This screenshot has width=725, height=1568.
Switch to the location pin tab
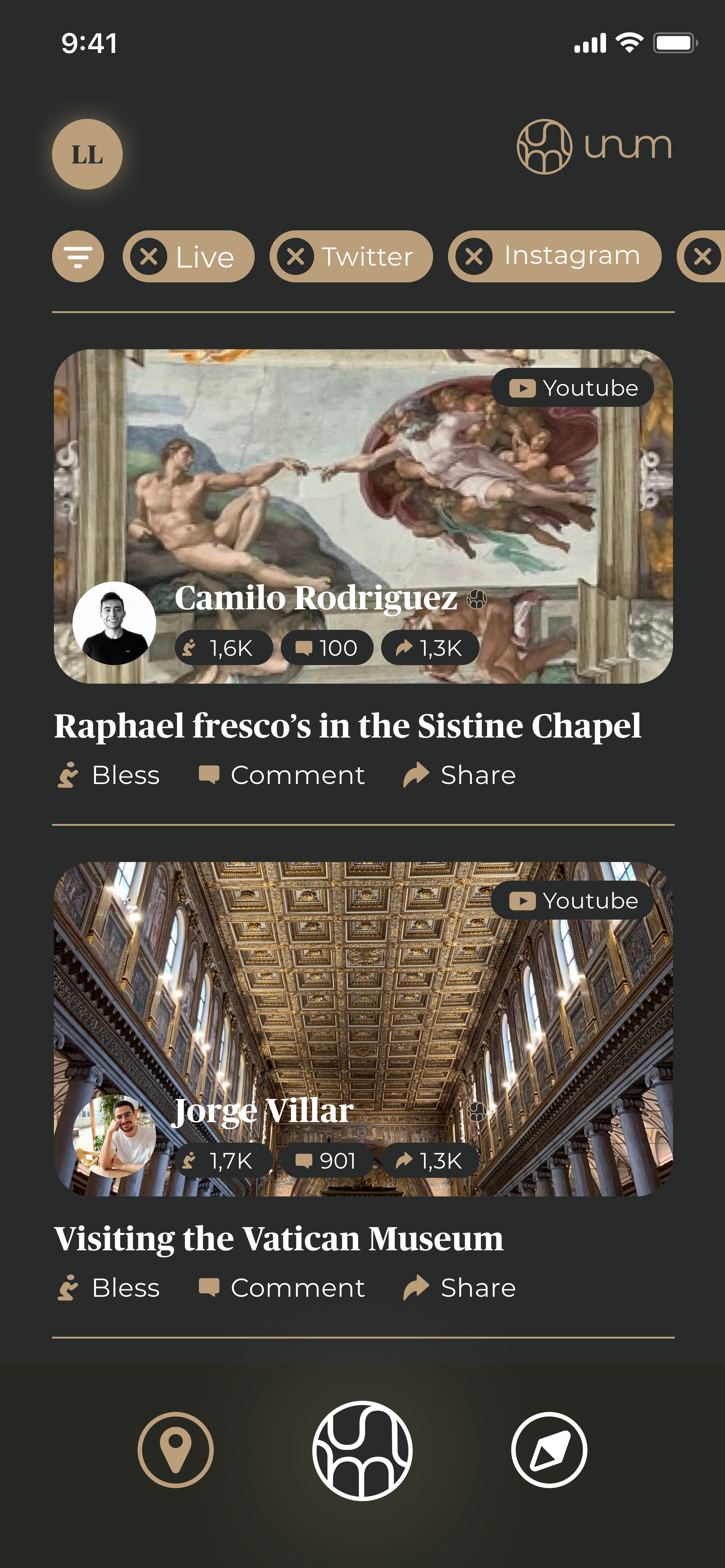pyautogui.click(x=175, y=1450)
